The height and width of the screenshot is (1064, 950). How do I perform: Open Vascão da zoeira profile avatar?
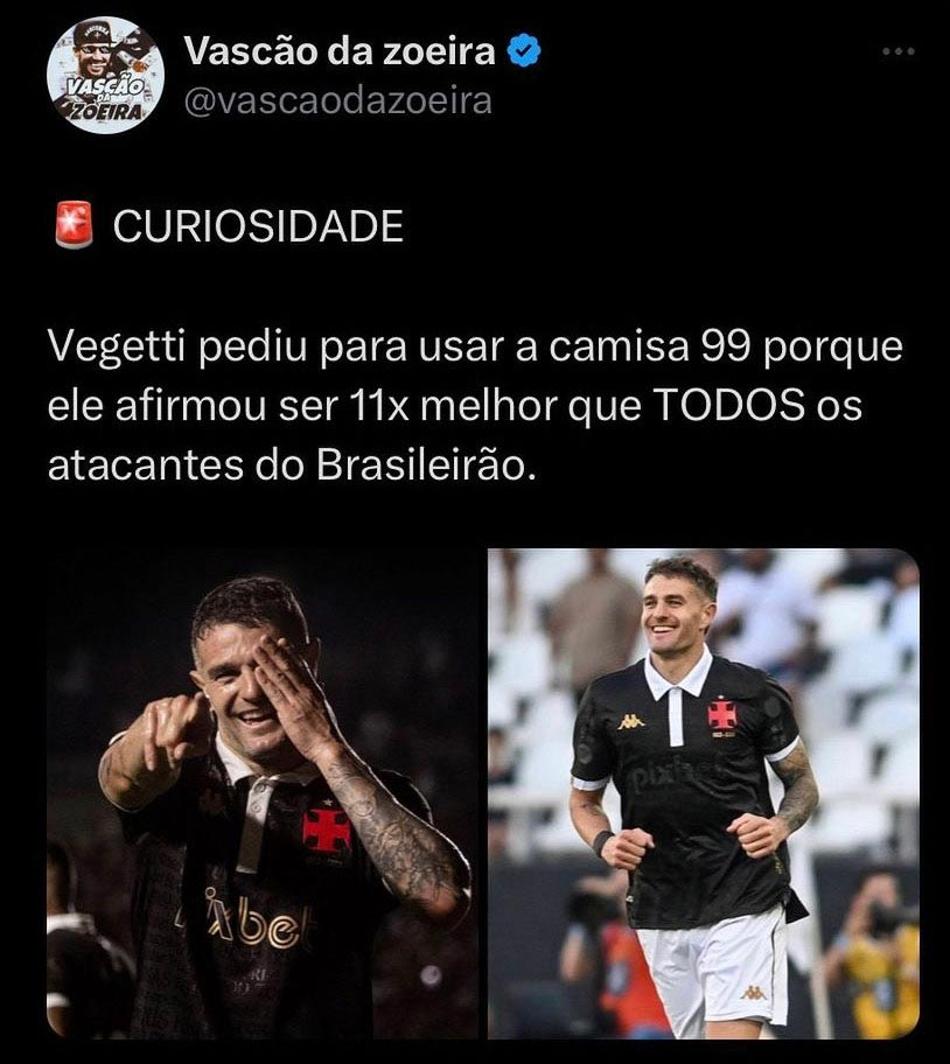(106, 75)
